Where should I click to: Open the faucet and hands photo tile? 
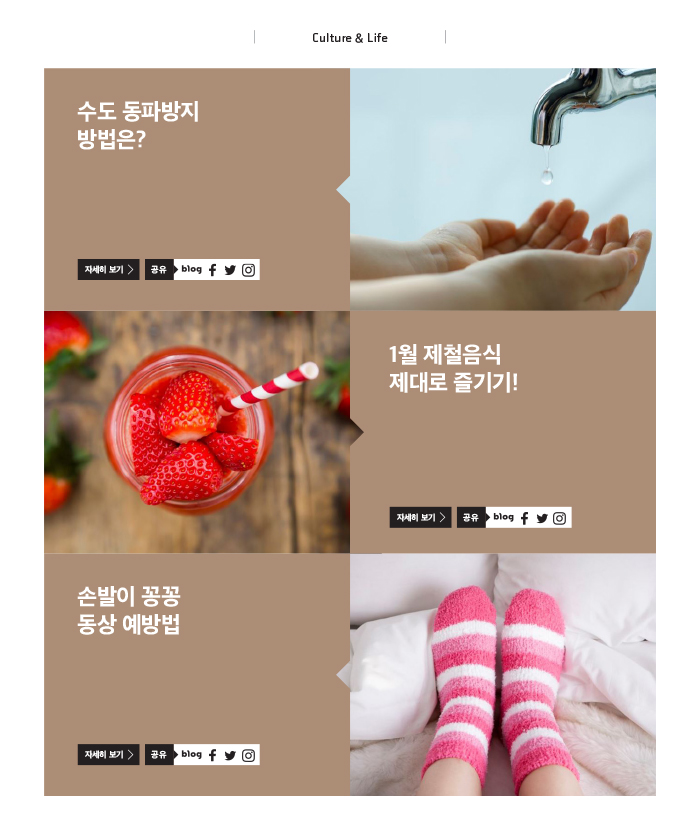(x=503, y=189)
